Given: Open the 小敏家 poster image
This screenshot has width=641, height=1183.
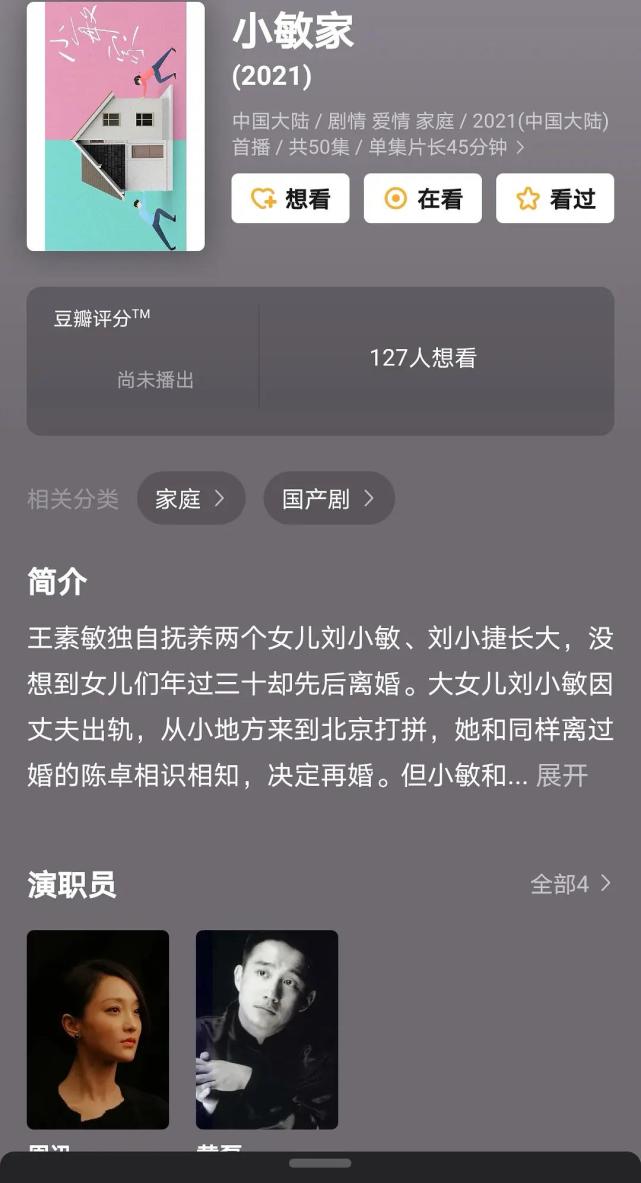Looking at the screenshot, I should pyautogui.click(x=115, y=126).
